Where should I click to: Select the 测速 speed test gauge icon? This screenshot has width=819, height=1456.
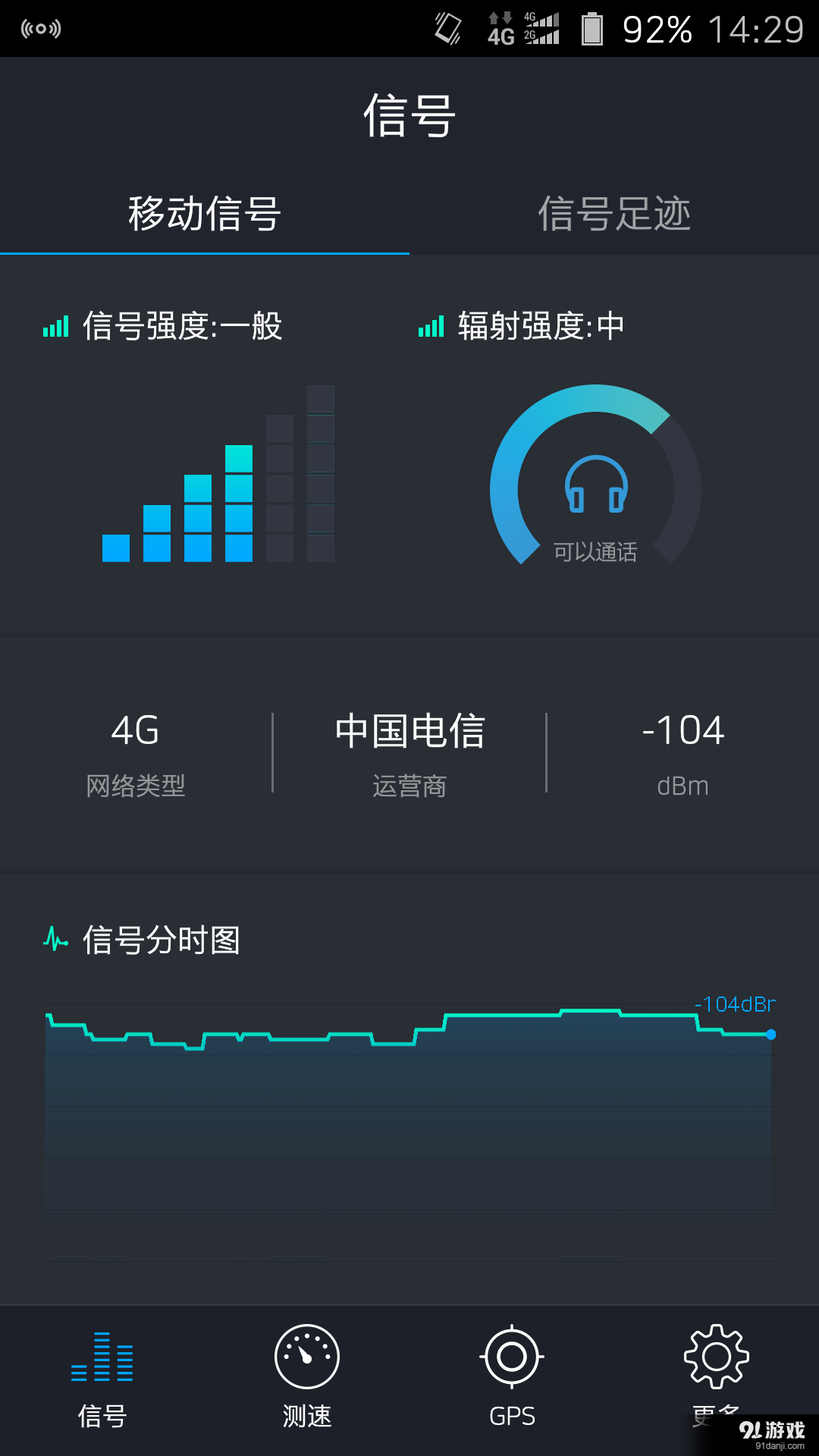point(307,1357)
